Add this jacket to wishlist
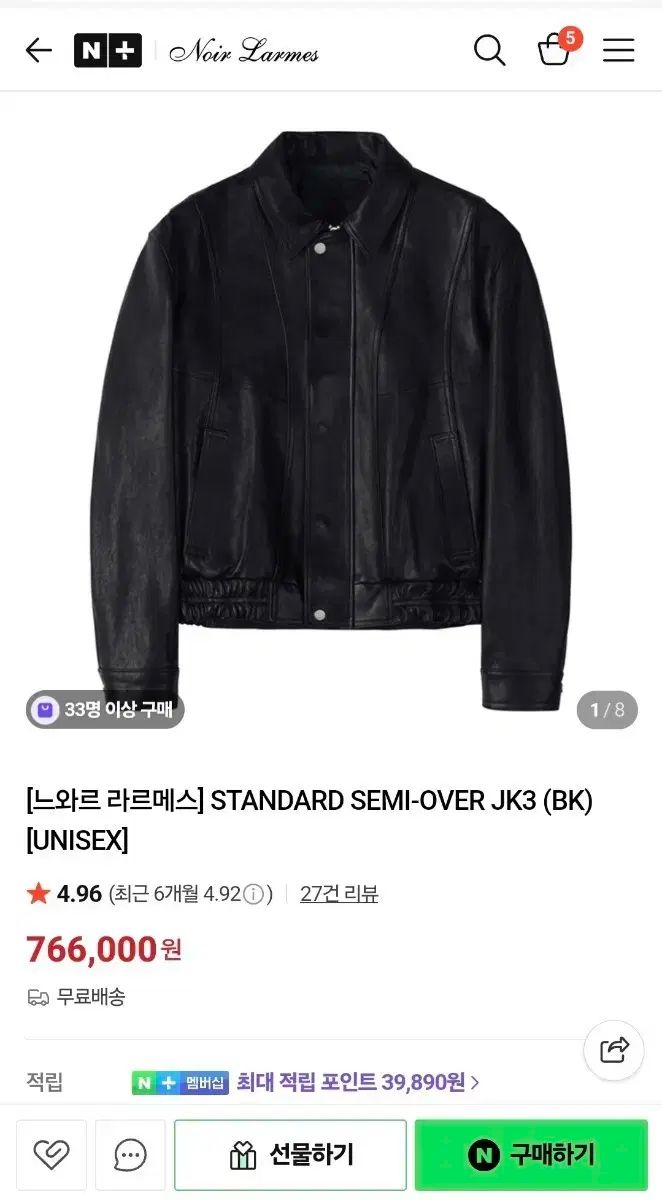This screenshot has width=662, height=1200. (x=51, y=1155)
